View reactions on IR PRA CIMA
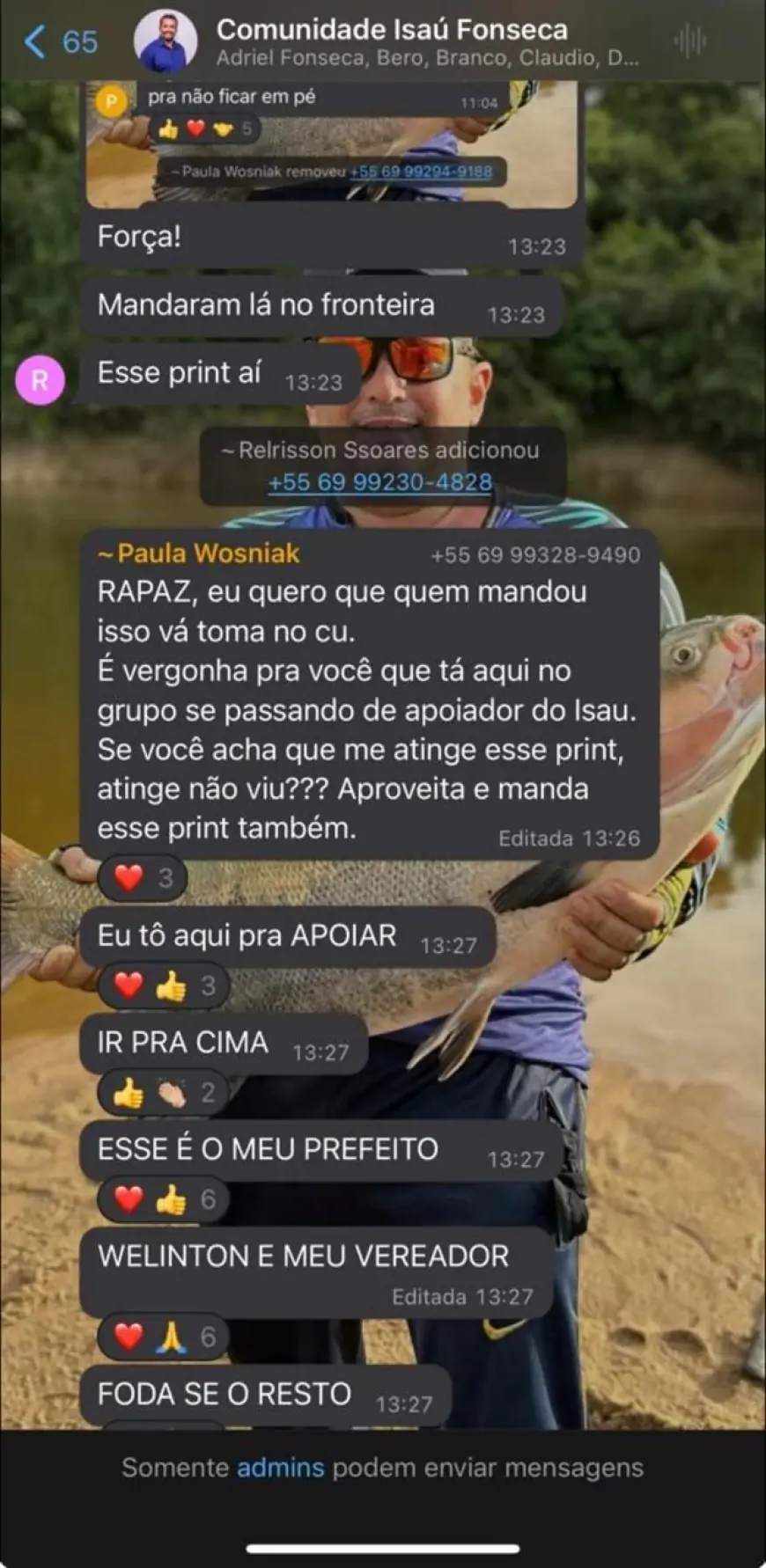The height and width of the screenshot is (1568, 766). click(164, 1093)
